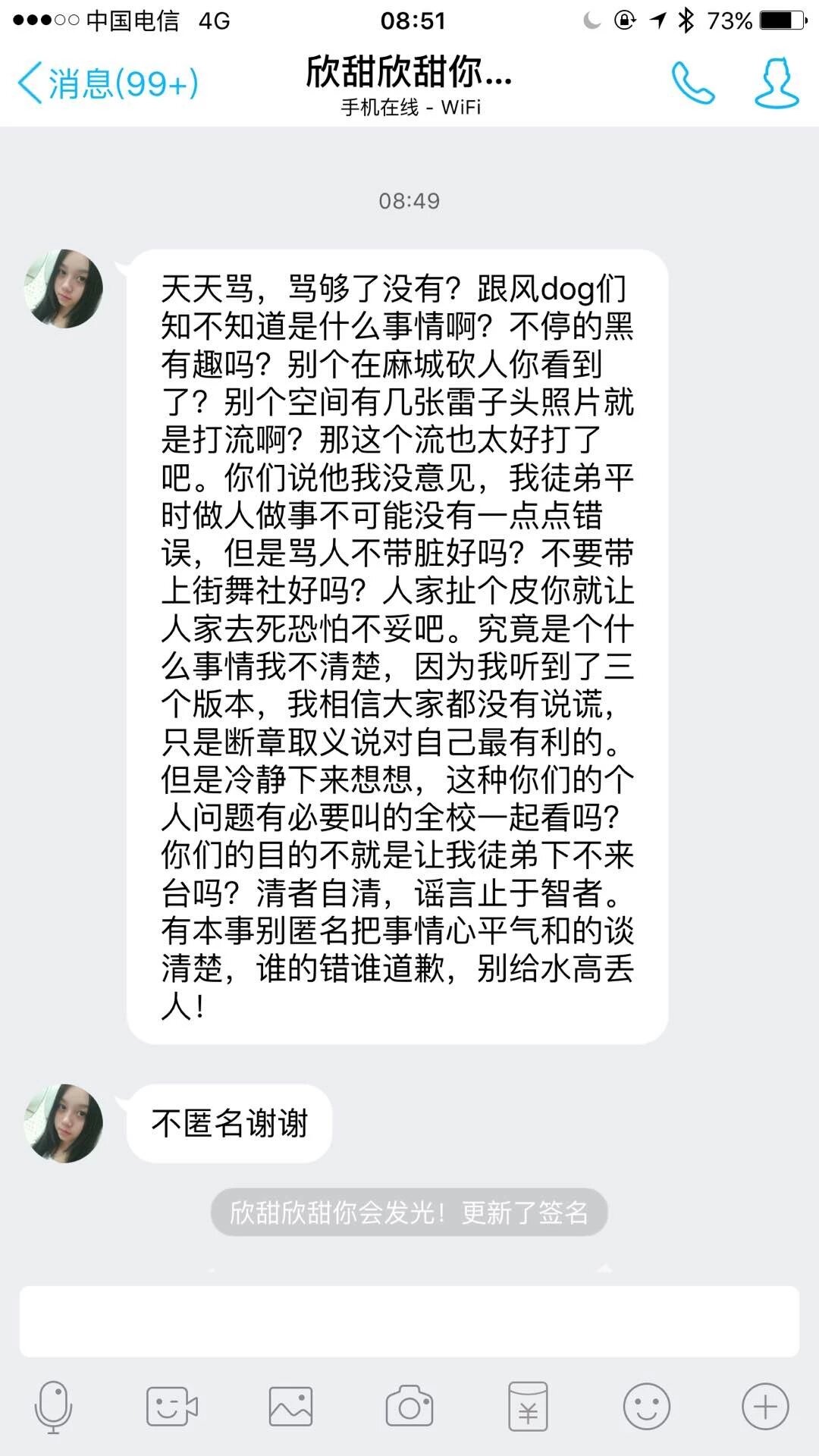Viewport: 819px width, 1456px height.
Task: Start a video chat
Action: pyautogui.click(x=171, y=1407)
